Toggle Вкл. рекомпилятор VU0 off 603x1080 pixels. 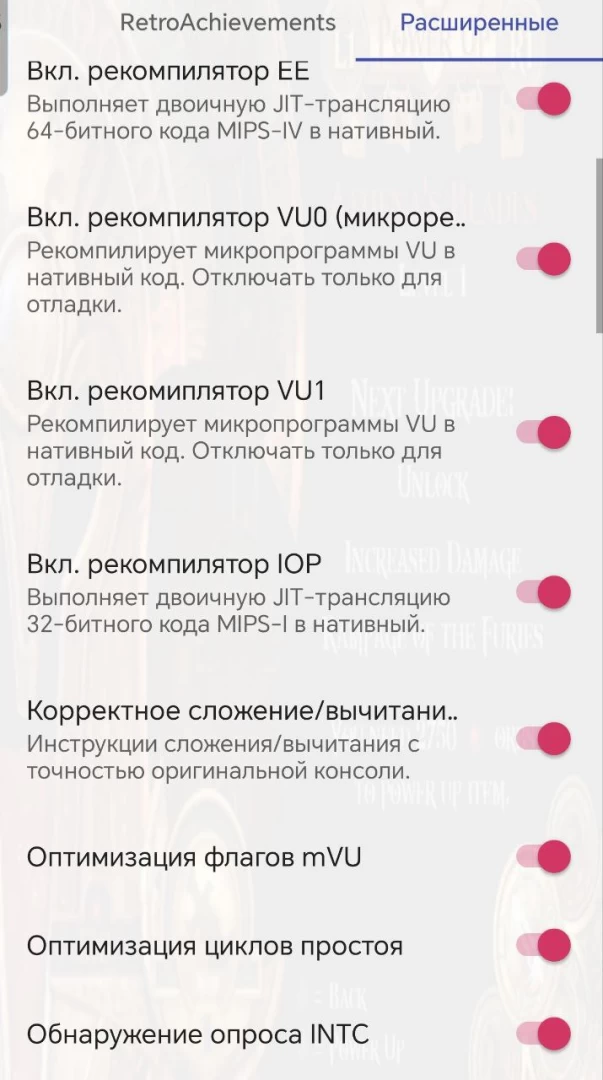544,259
